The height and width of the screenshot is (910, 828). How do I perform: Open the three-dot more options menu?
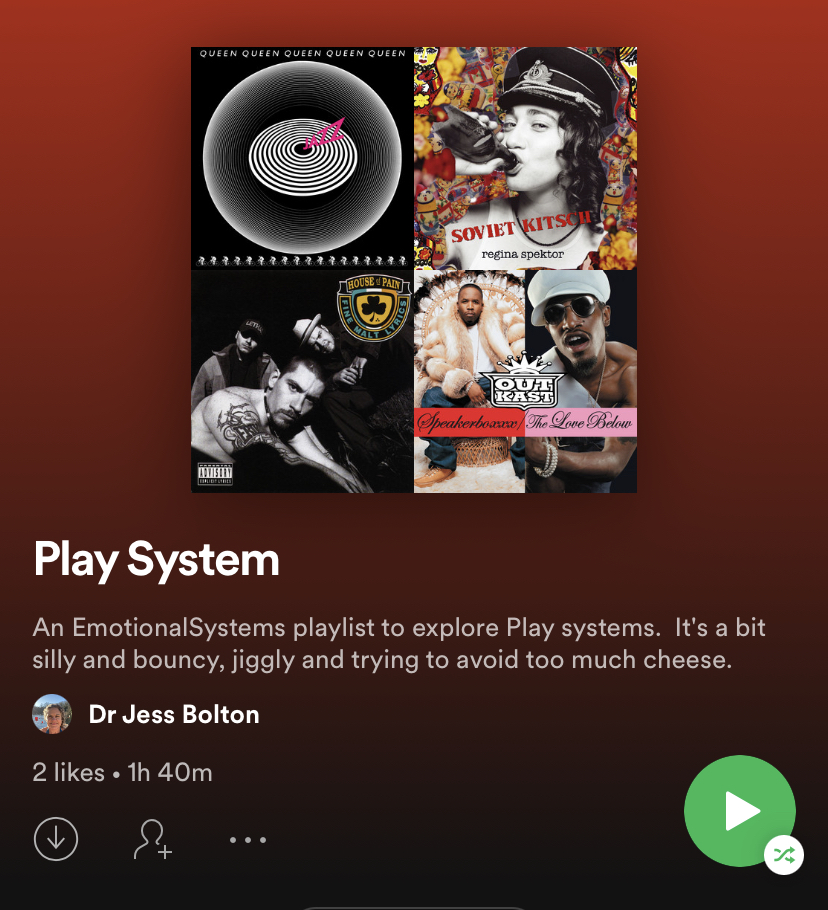pyautogui.click(x=247, y=840)
